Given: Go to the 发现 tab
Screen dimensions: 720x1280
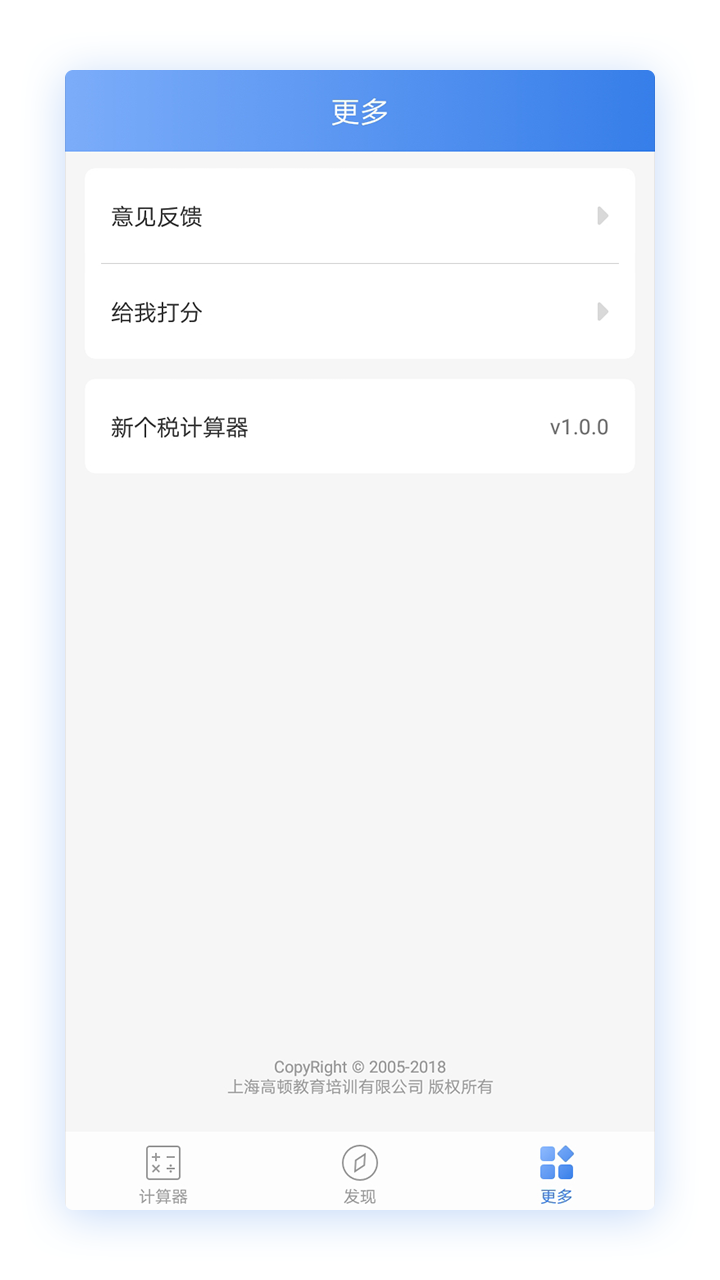Looking at the screenshot, I should (x=360, y=1174).
